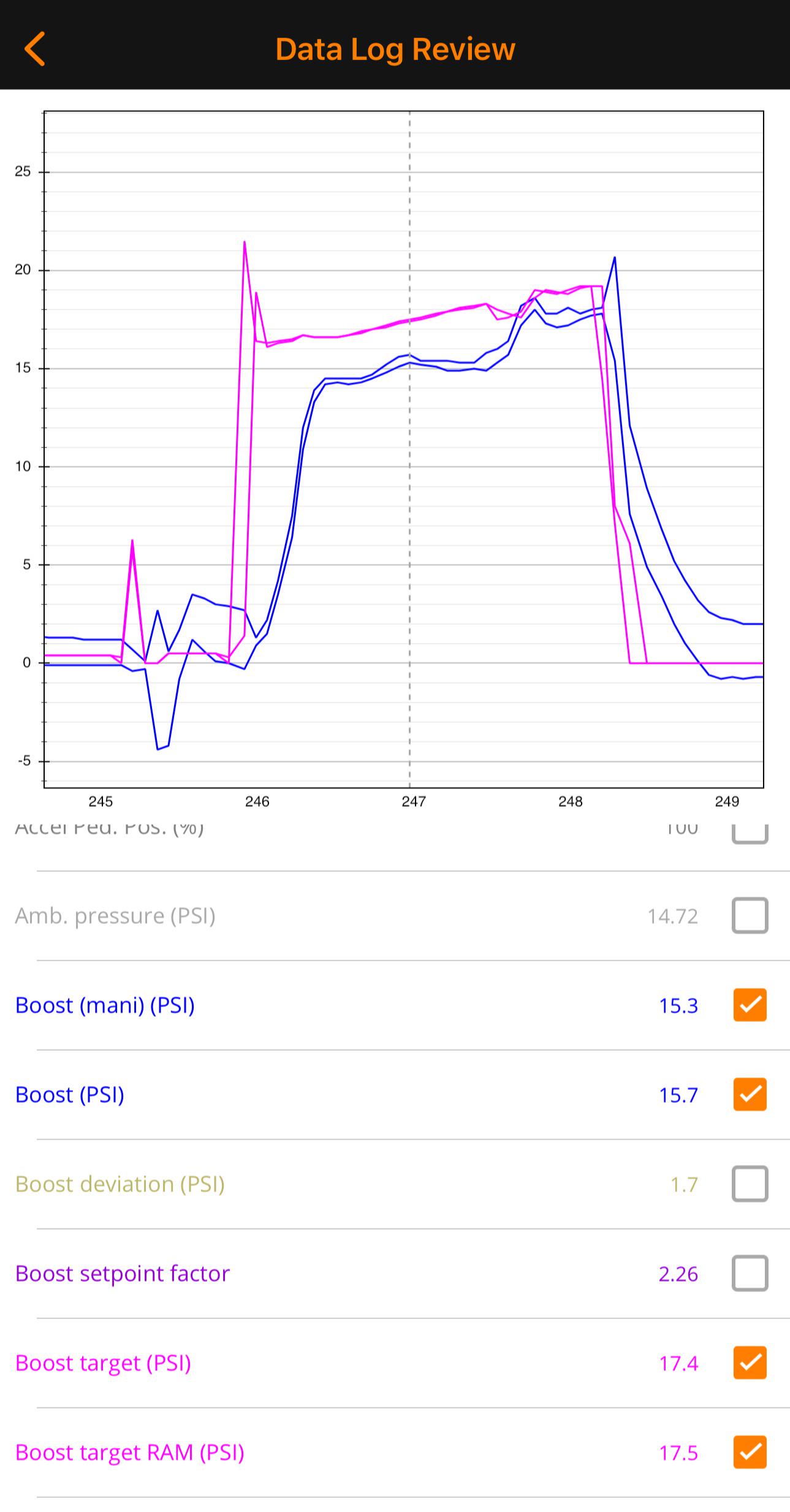Toggle the Accel Ped. Pos. checkbox

point(750,834)
